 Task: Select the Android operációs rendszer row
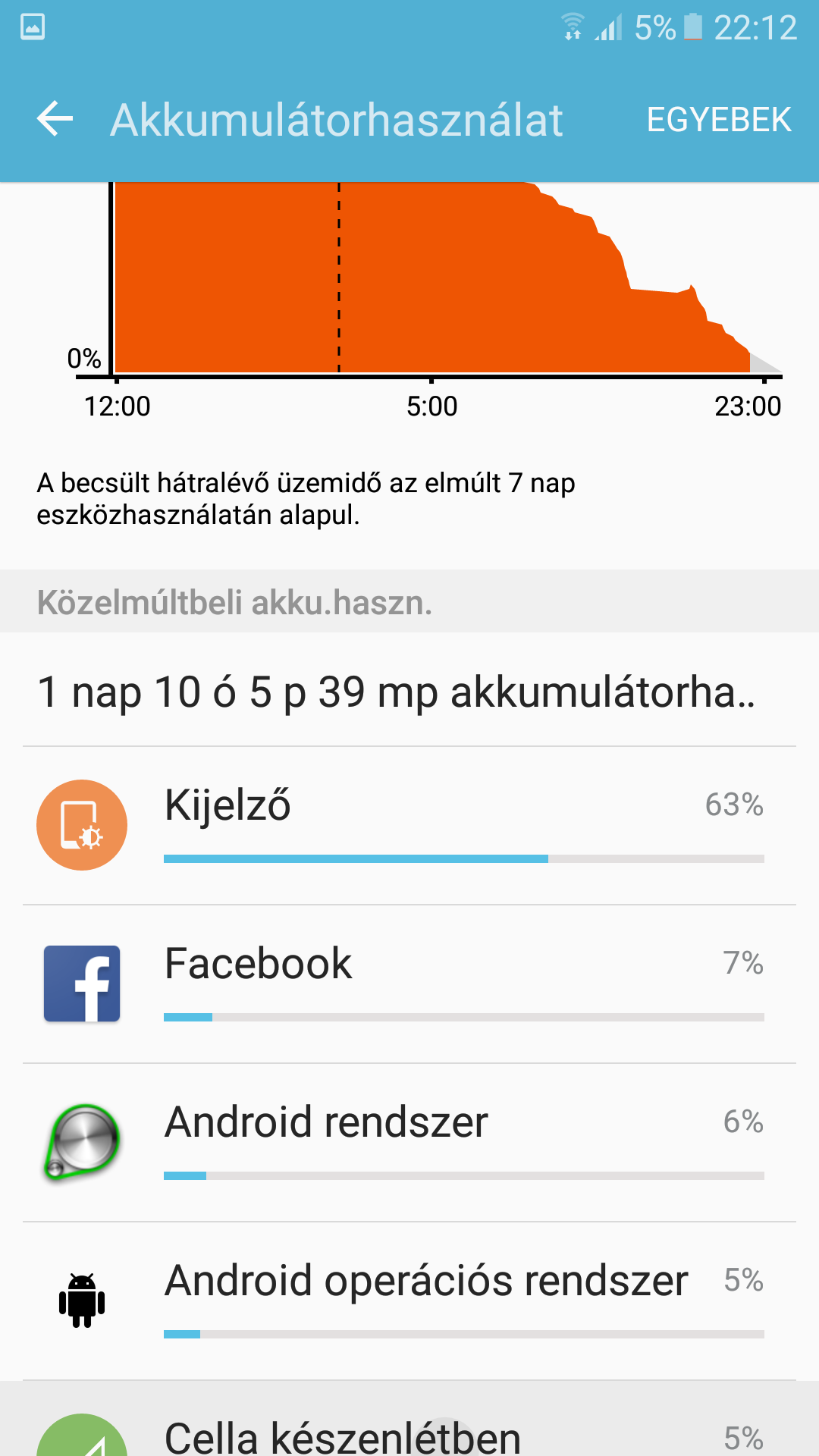(409, 1301)
